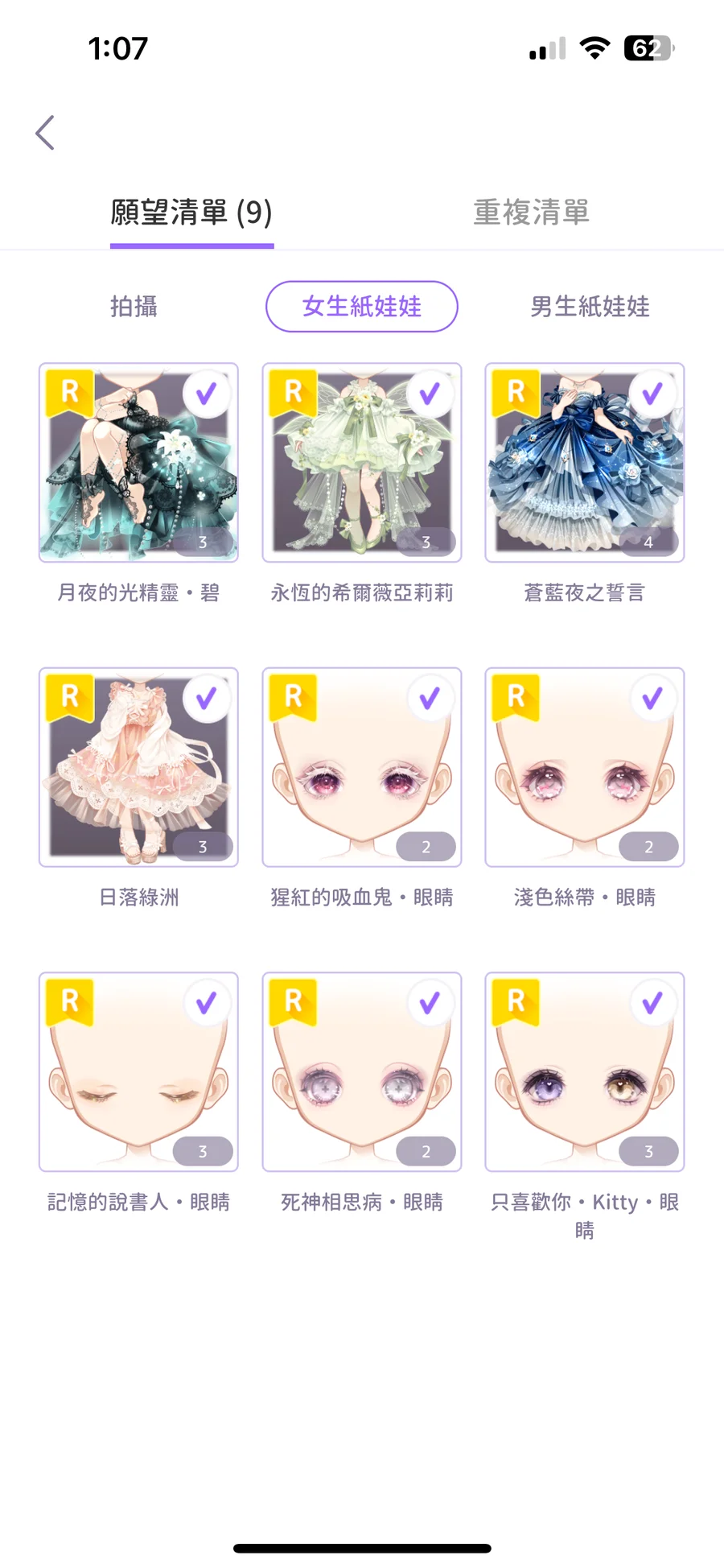Open the 死神相思病・眼睛 item

[x=361, y=1071]
